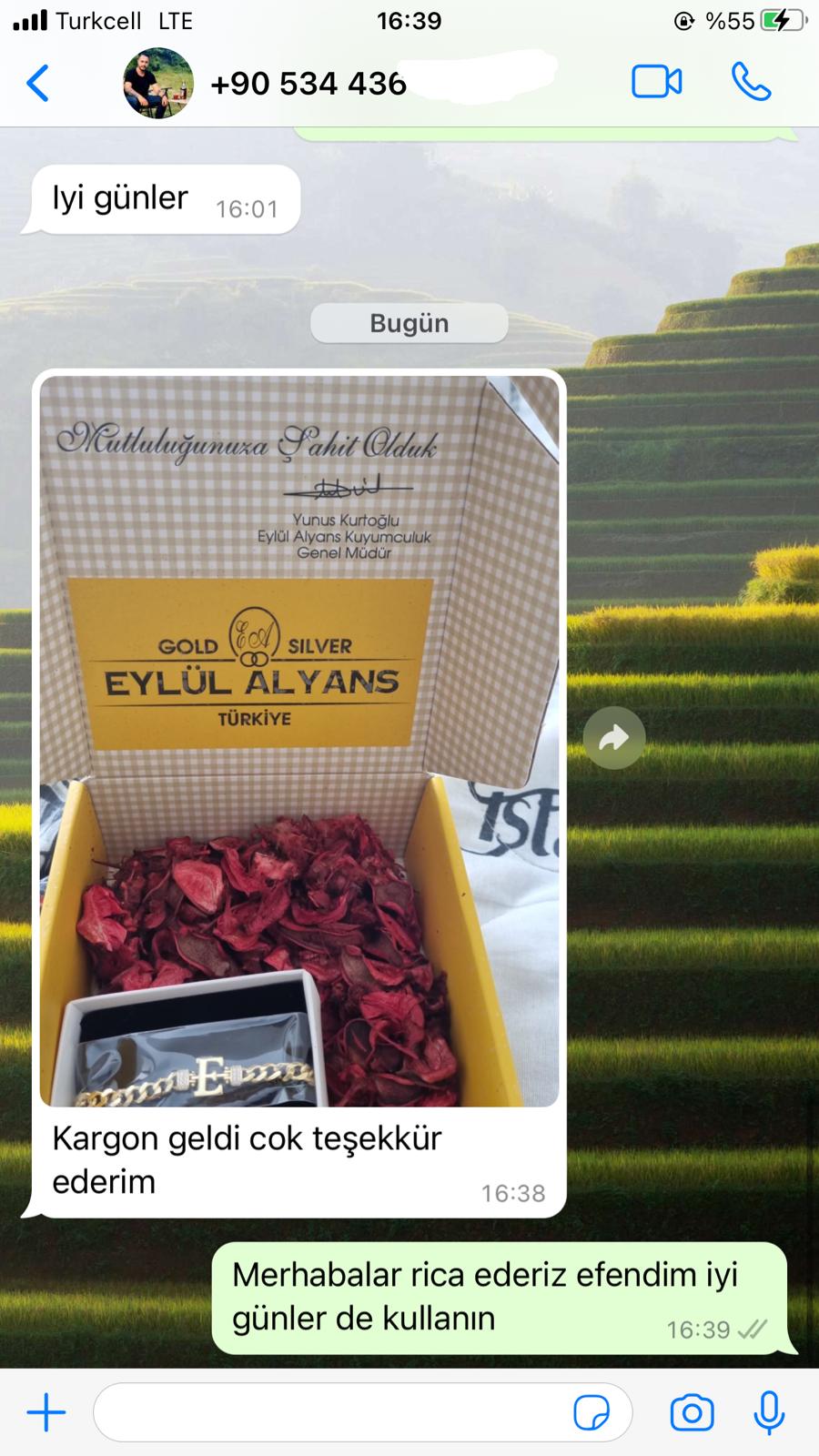
Task: Open the camera to take a photo
Action: pos(692,1412)
